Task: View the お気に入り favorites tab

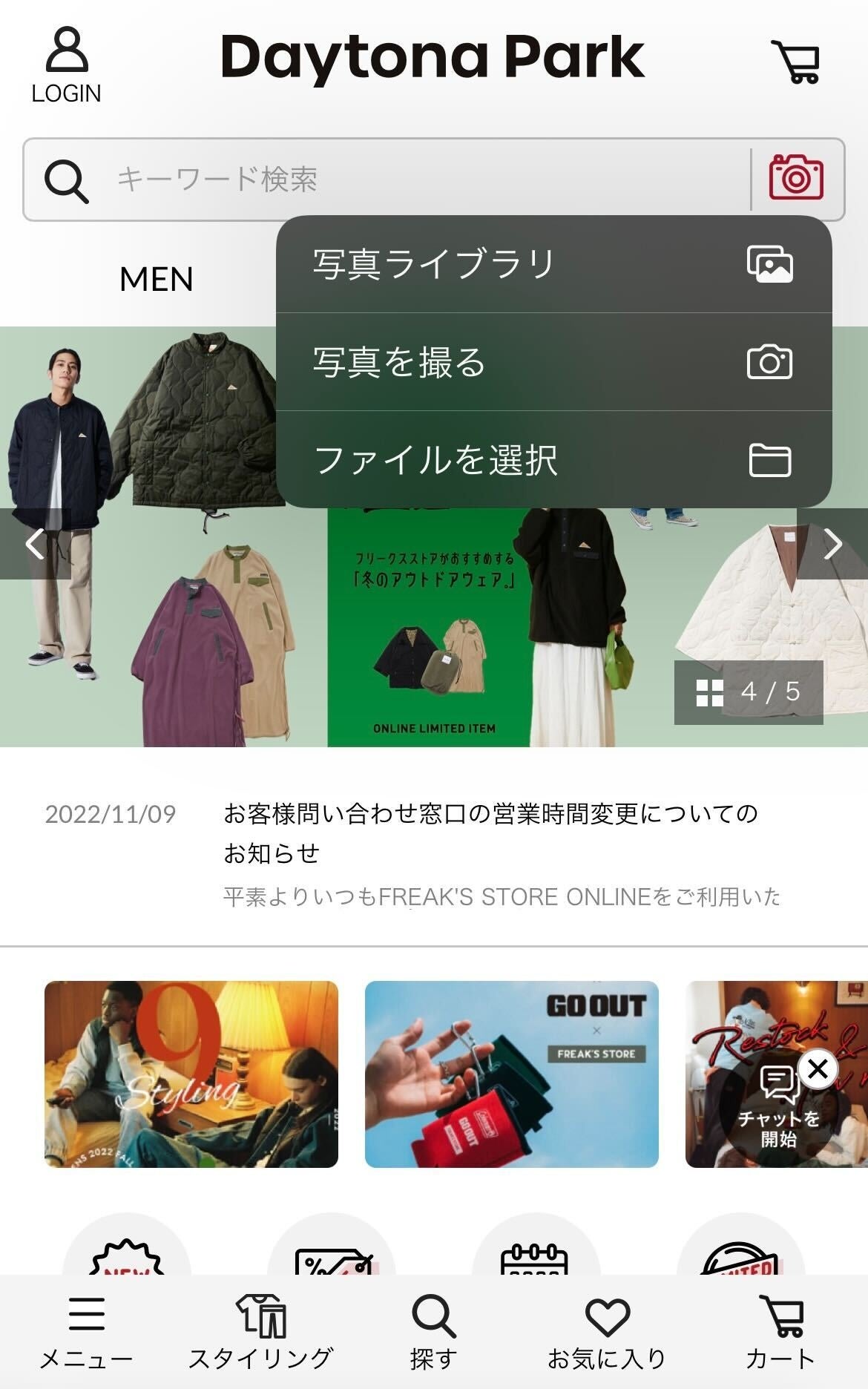Action: click(607, 1333)
